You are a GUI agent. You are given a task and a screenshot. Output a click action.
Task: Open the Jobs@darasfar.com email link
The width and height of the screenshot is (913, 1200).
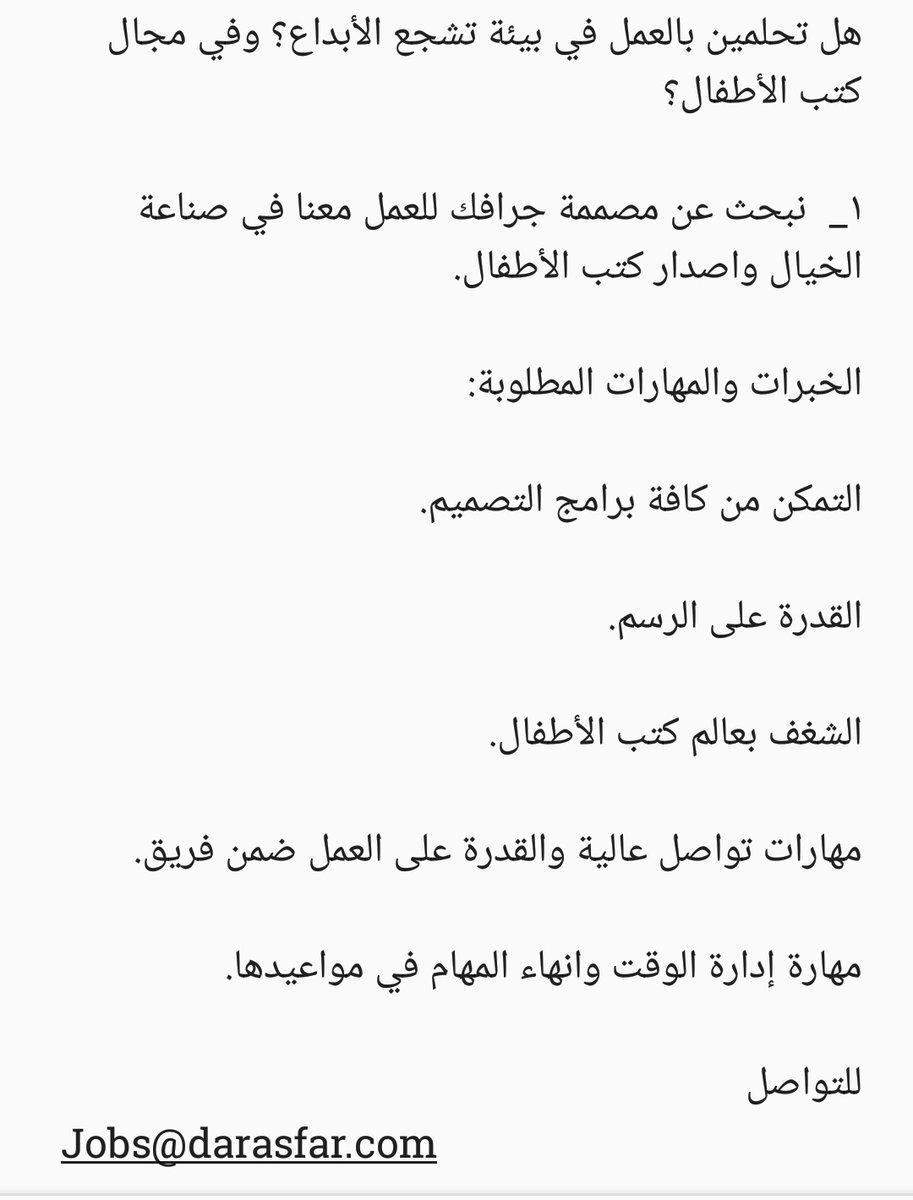pos(249,1145)
